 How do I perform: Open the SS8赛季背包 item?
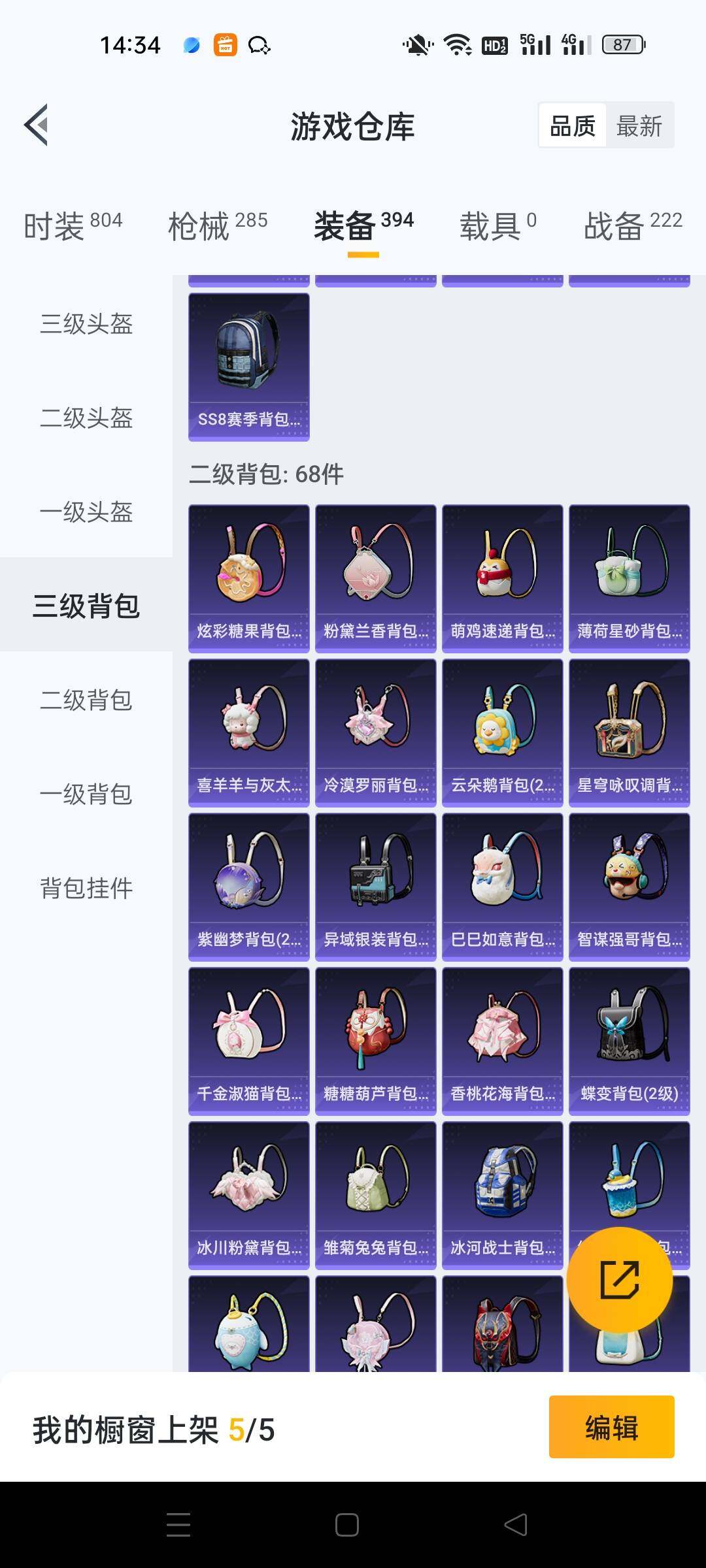pos(248,367)
